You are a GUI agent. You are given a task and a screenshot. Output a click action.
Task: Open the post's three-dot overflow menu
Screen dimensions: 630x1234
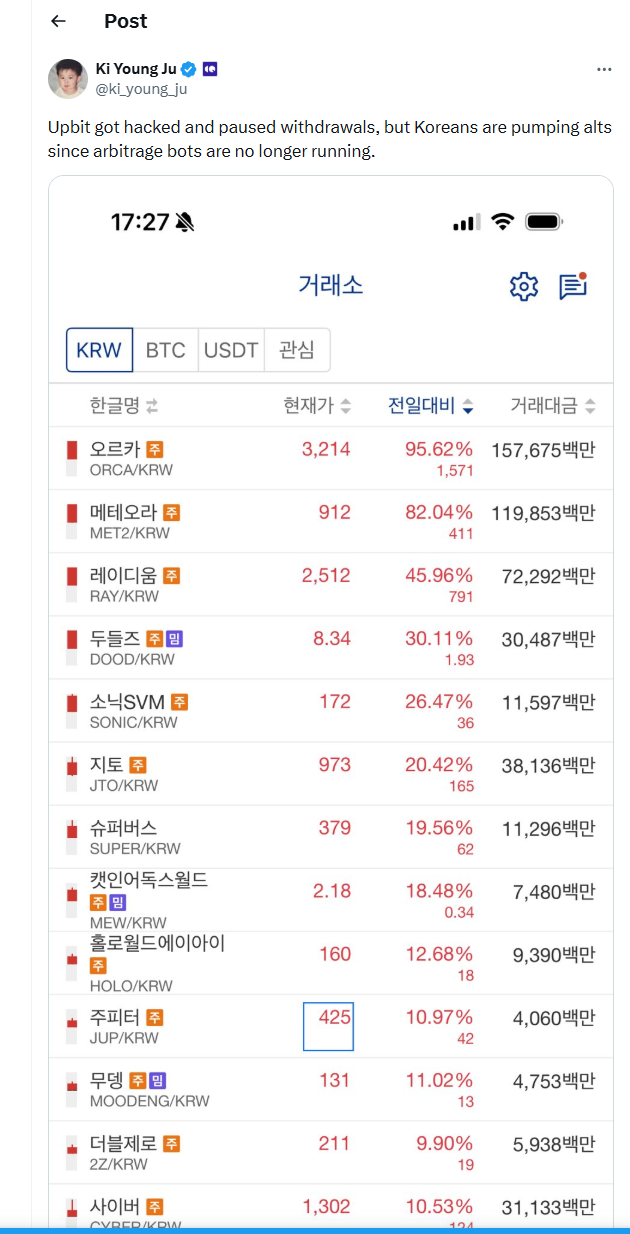604,69
